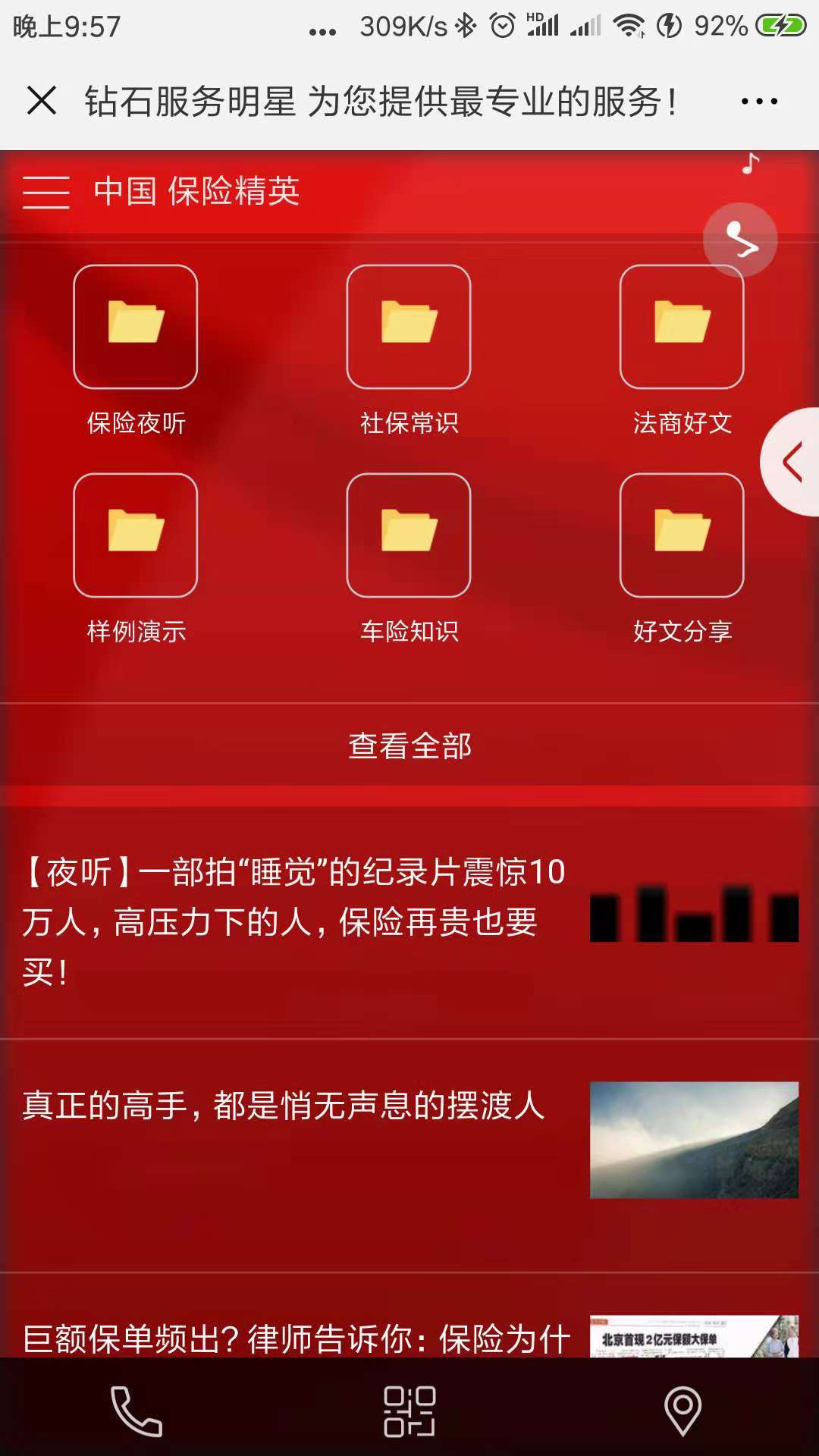Screen dimensions: 819x1456
Task: Open the 巨额保单频出 article
Action: pyautogui.click(x=296, y=1338)
